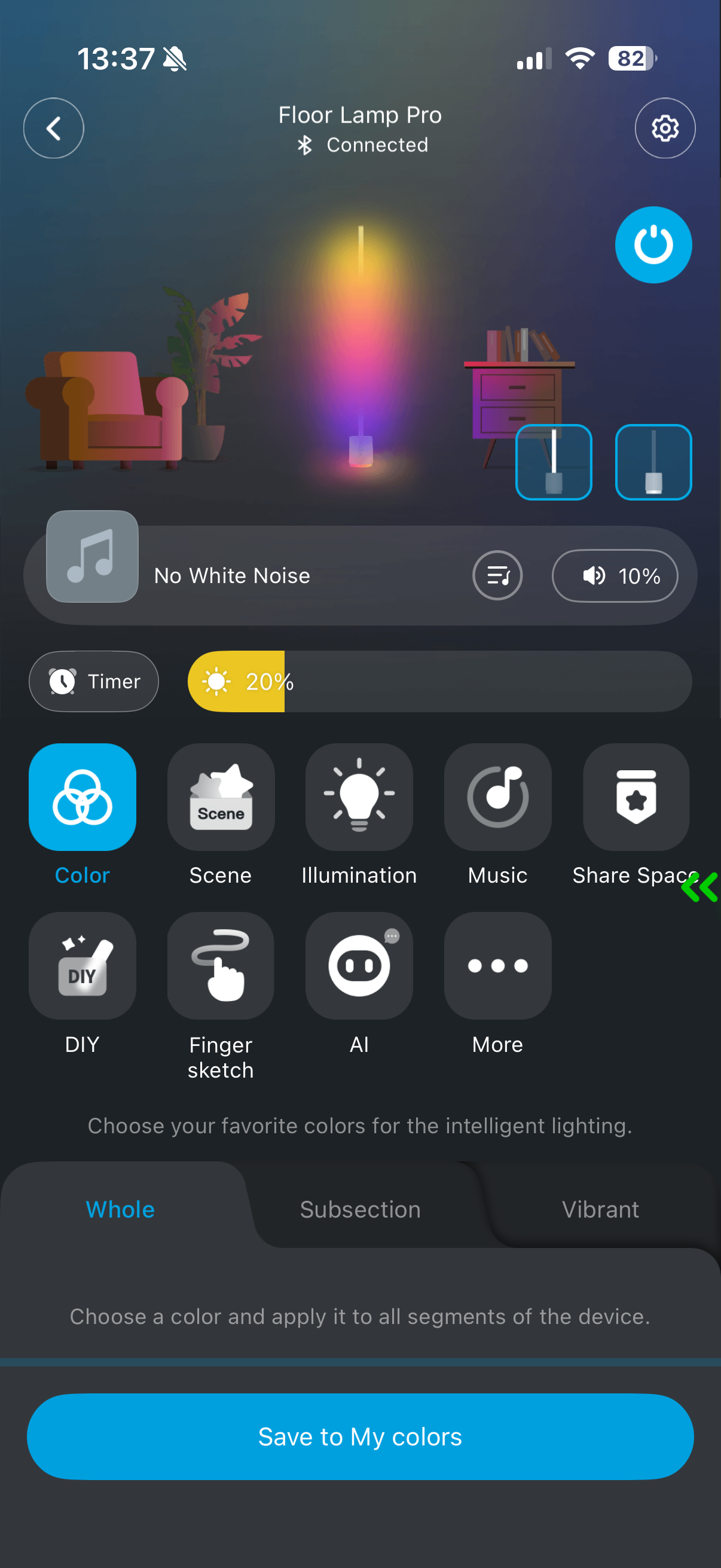Open DIY mode

click(x=82, y=966)
